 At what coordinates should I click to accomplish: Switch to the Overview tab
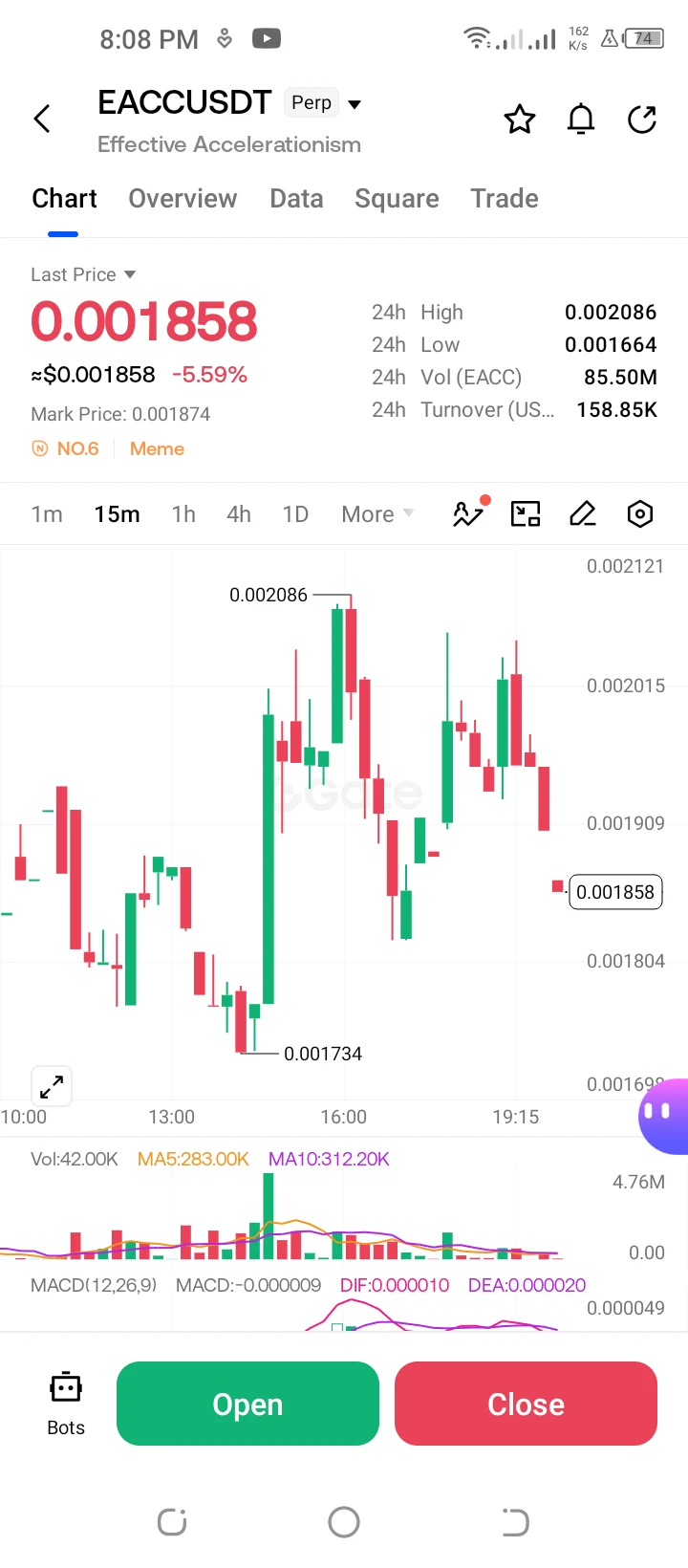(x=183, y=198)
